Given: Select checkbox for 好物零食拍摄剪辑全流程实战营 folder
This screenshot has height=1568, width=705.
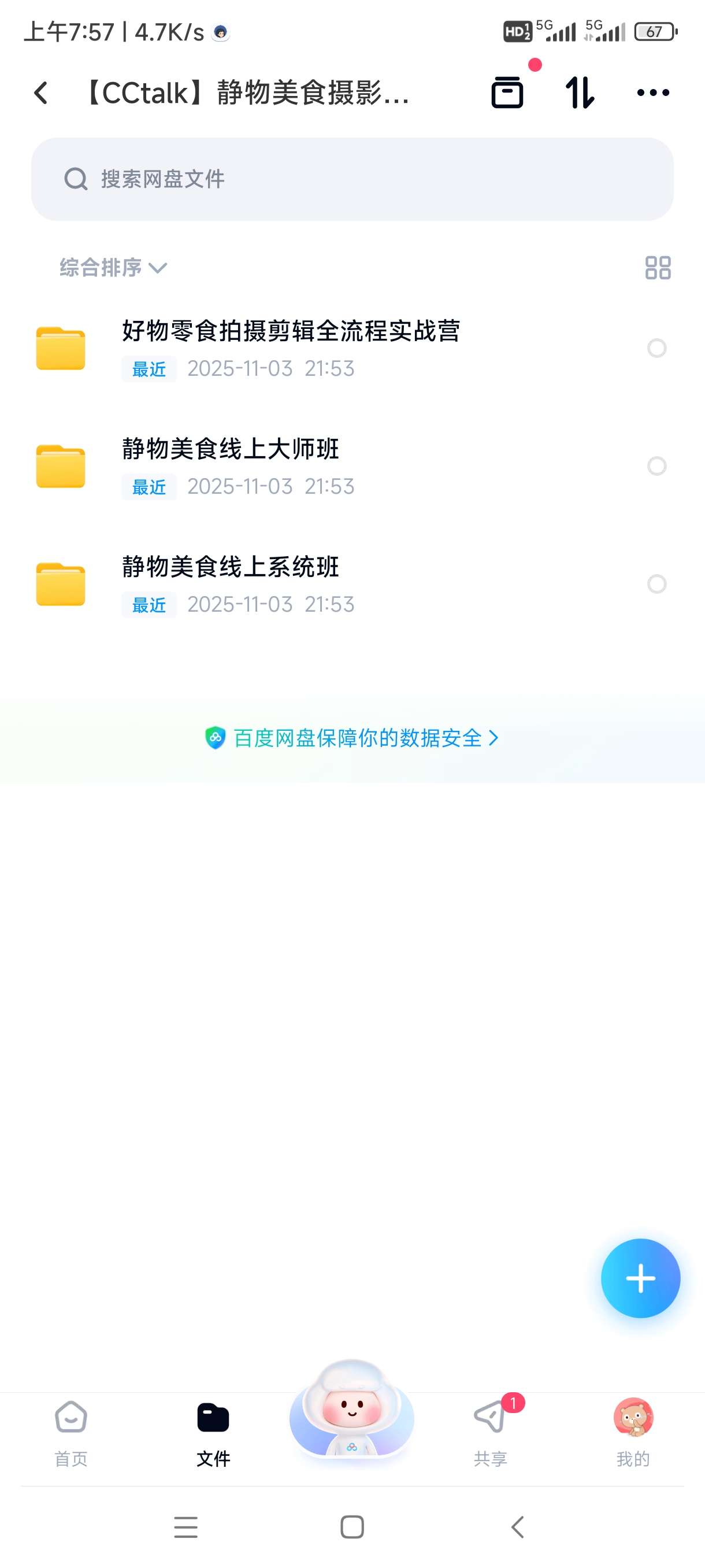Looking at the screenshot, I should point(656,348).
